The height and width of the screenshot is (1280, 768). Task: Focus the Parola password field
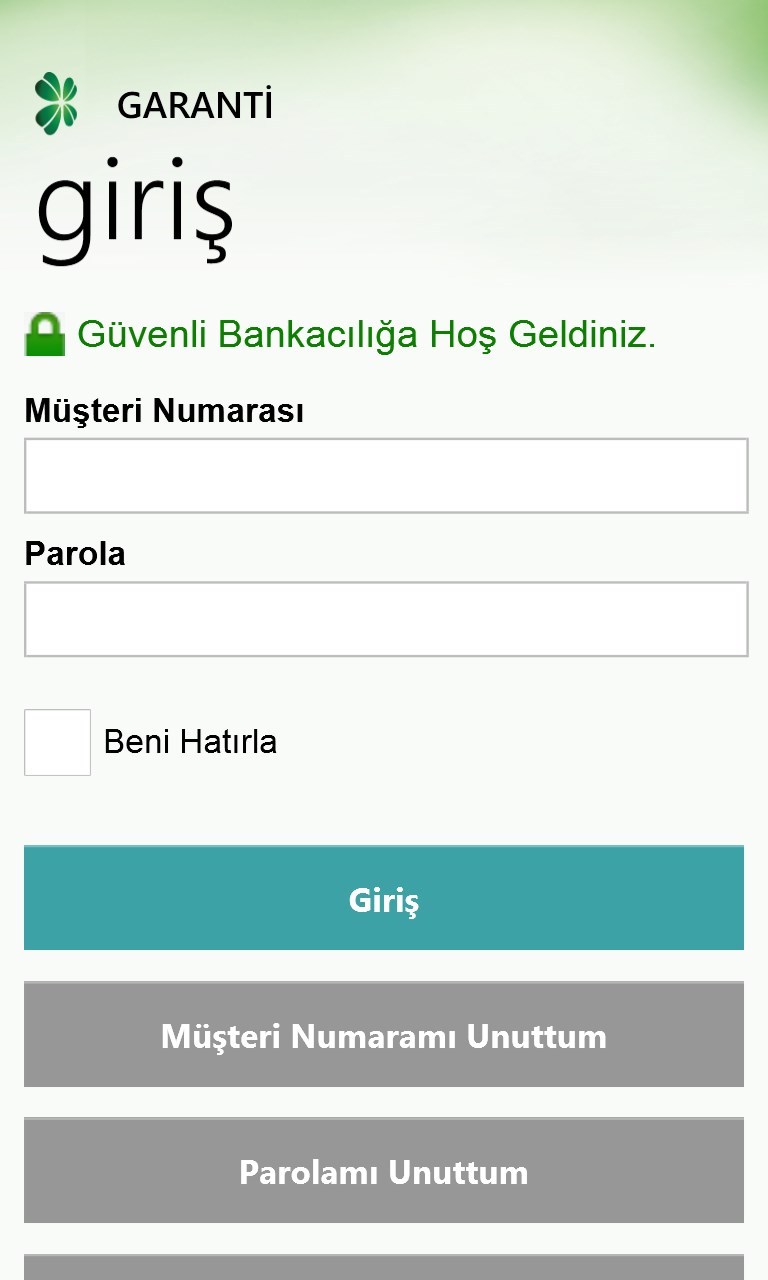(384, 618)
